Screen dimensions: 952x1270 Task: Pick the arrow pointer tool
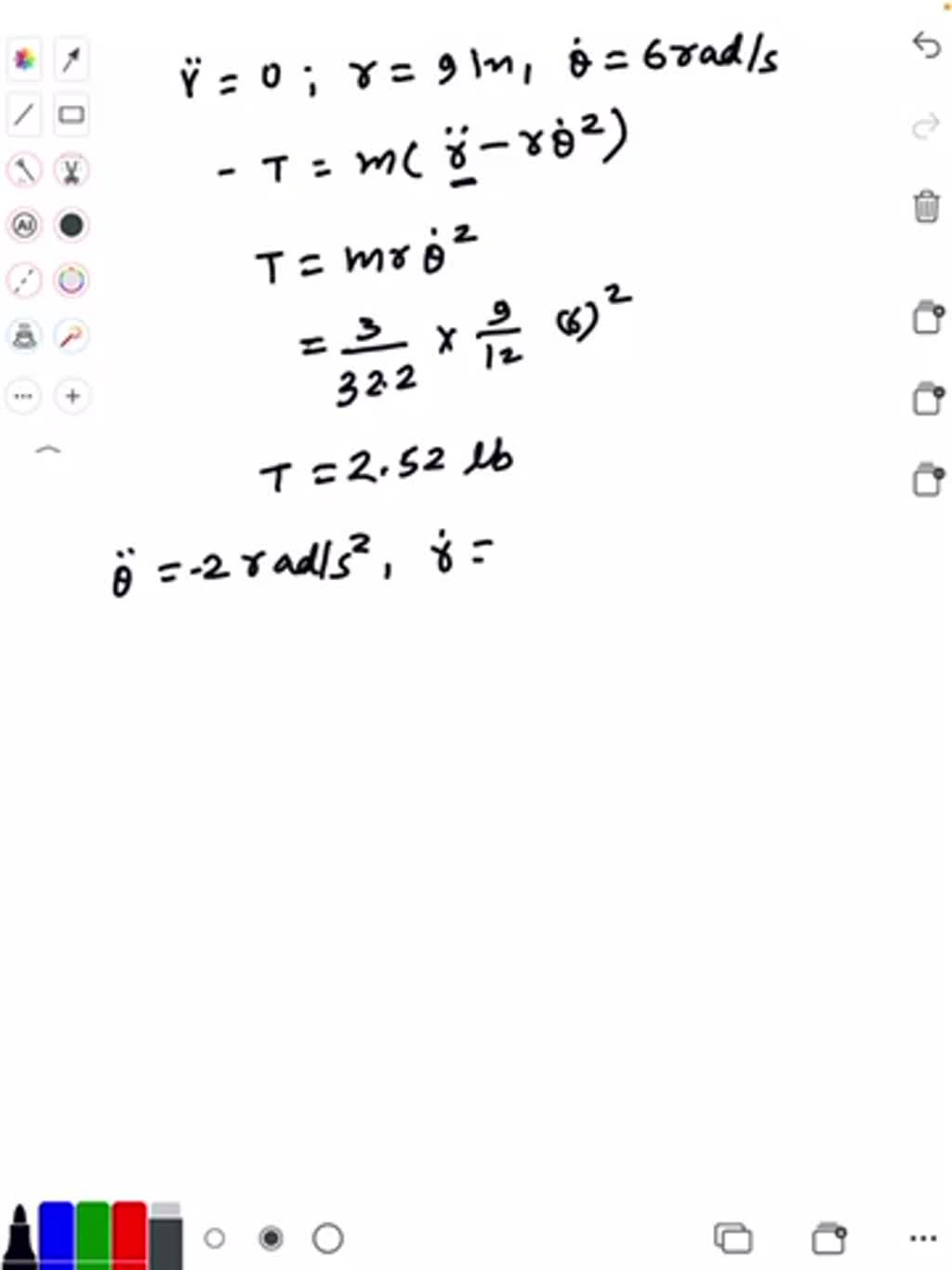pos(71,60)
